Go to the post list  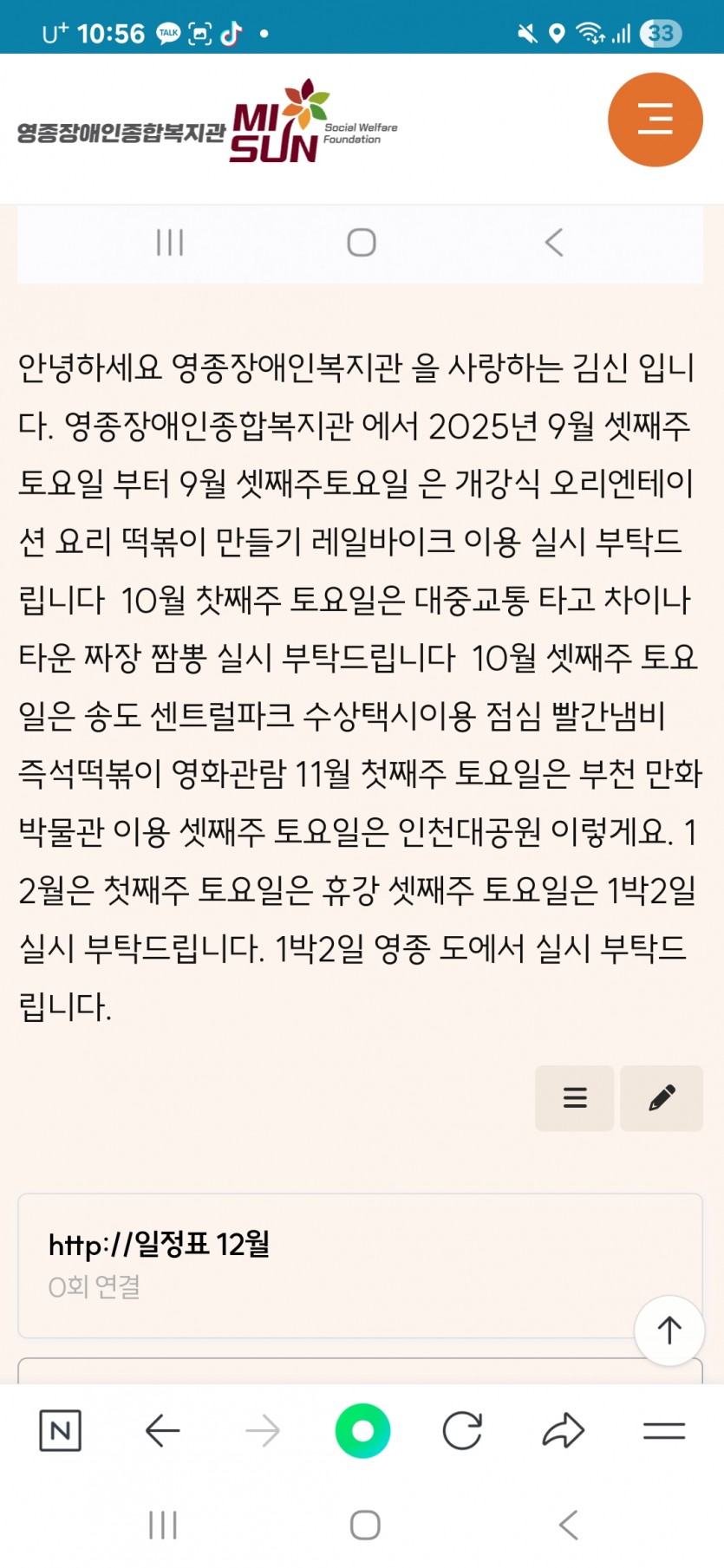[x=574, y=1097]
